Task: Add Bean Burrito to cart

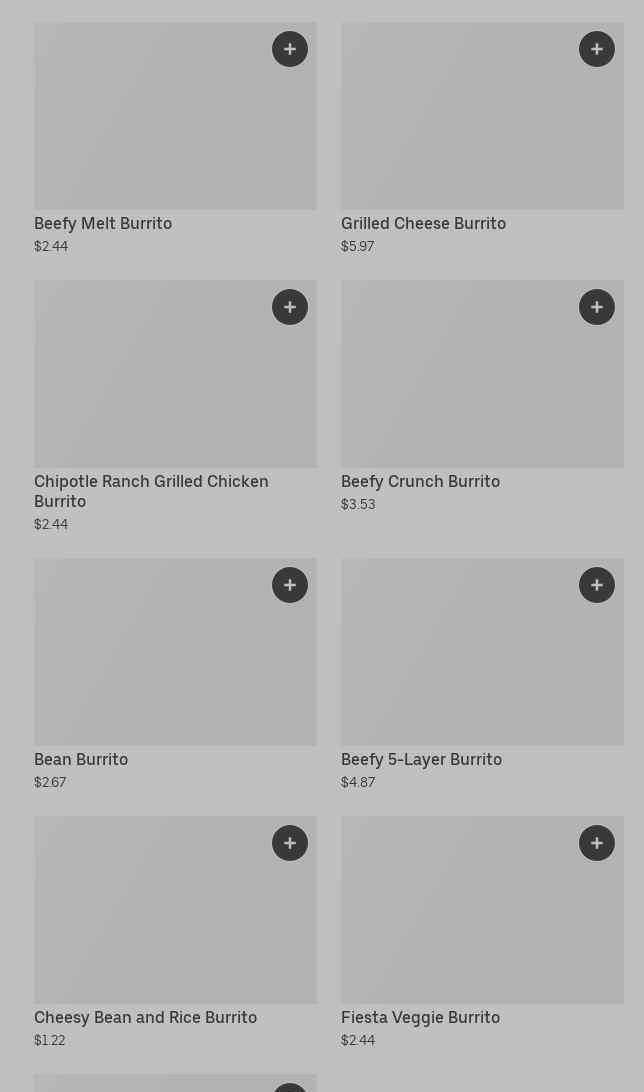Action: [x=290, y=585]
